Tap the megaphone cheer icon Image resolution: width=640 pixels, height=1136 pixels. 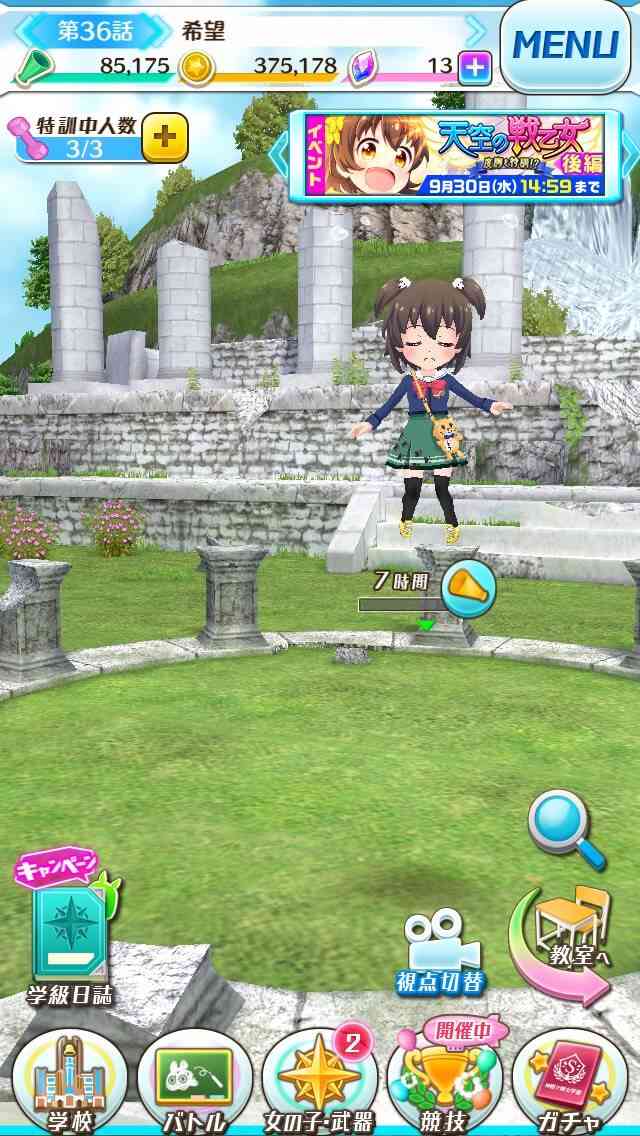point(468,585)
